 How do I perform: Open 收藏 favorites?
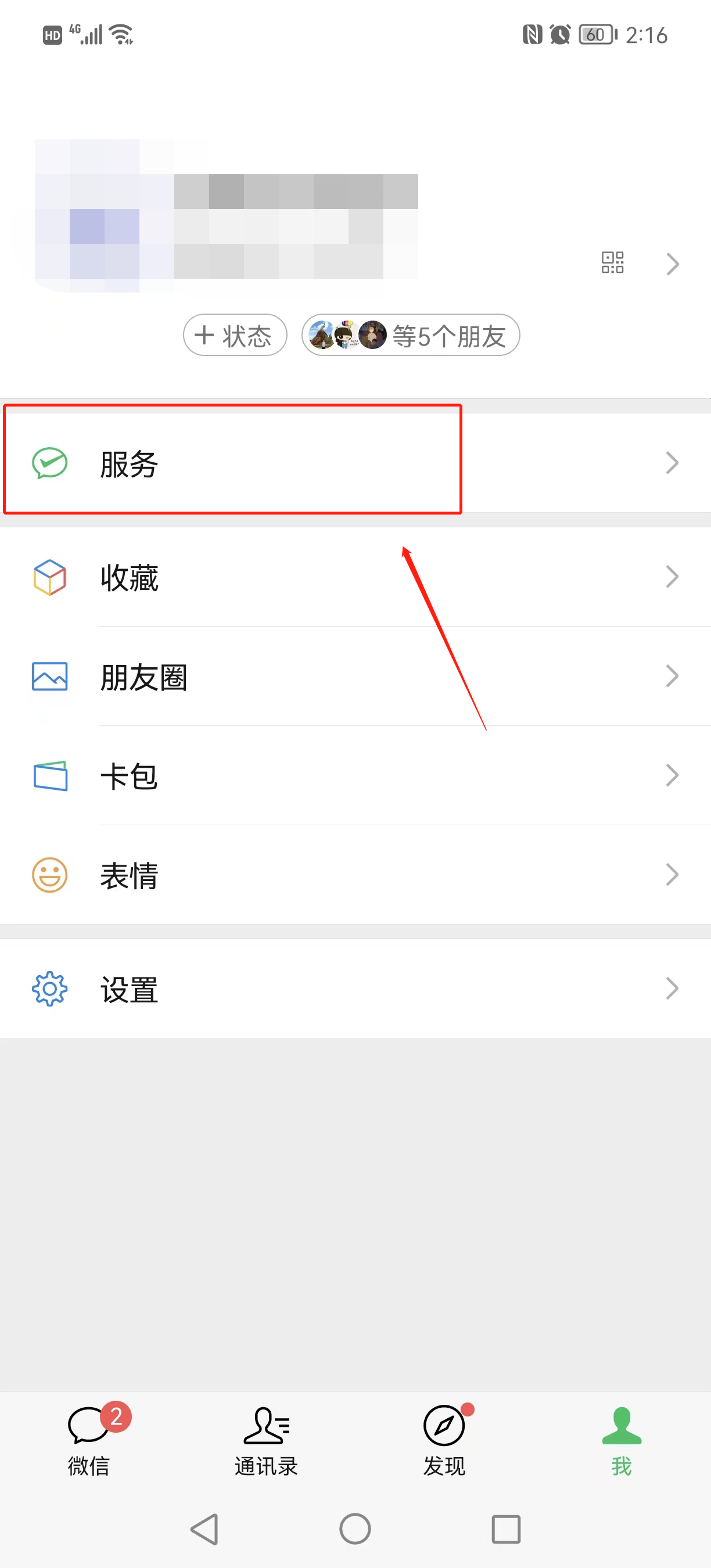tap(355, 577)
